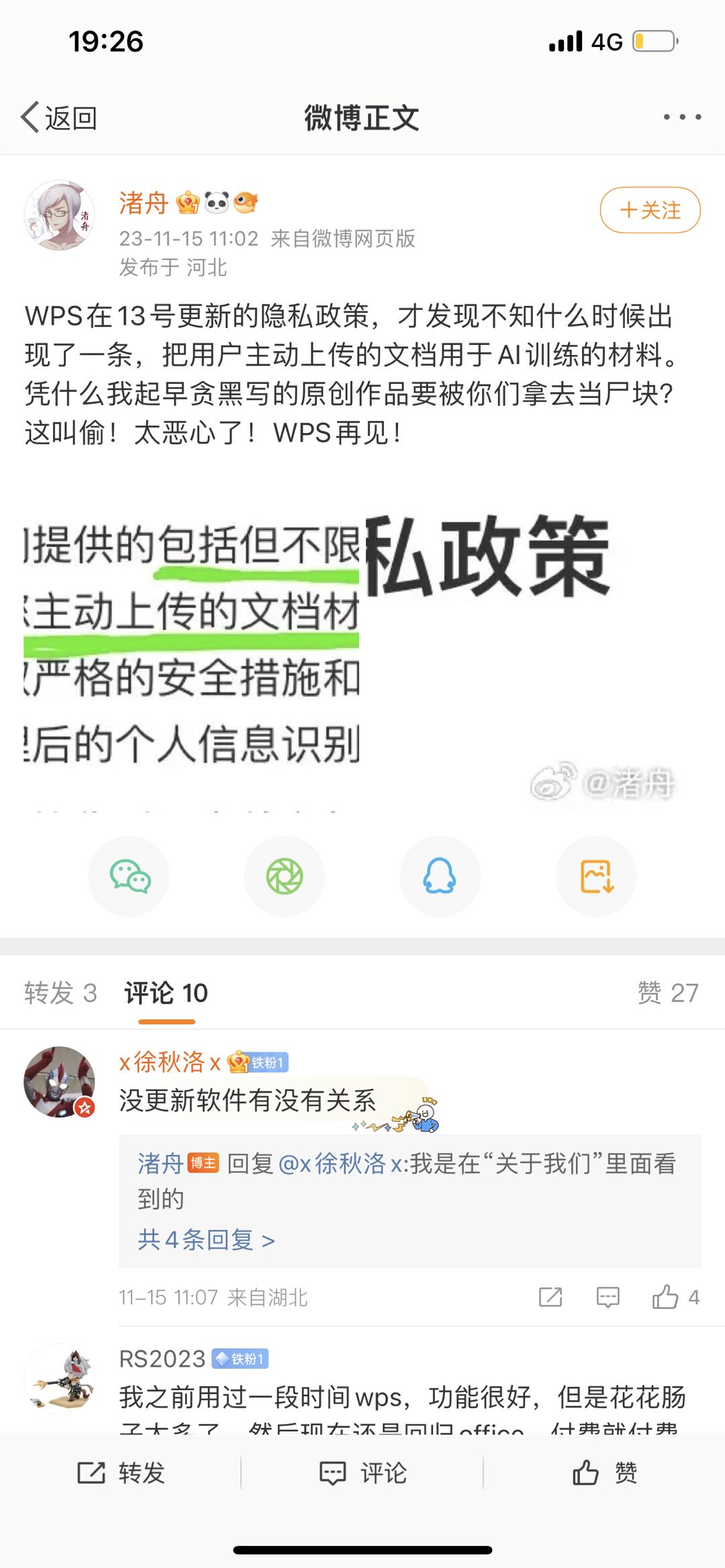Open x徐秋洛x's profile name

click(169, 1062)
